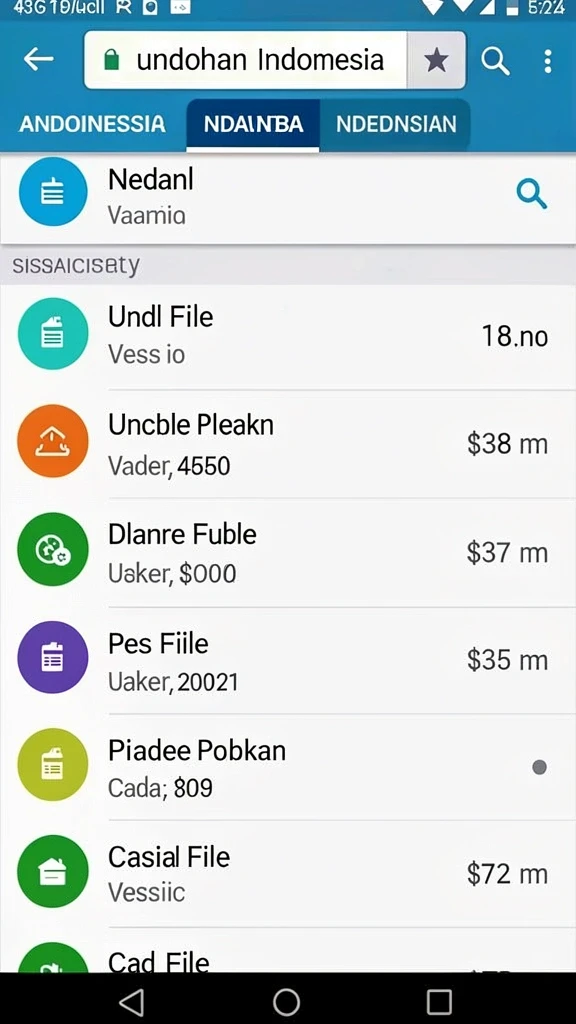Open recent apps with the square button
Screen dimensions: 576x1024
tap(439, 1000)
